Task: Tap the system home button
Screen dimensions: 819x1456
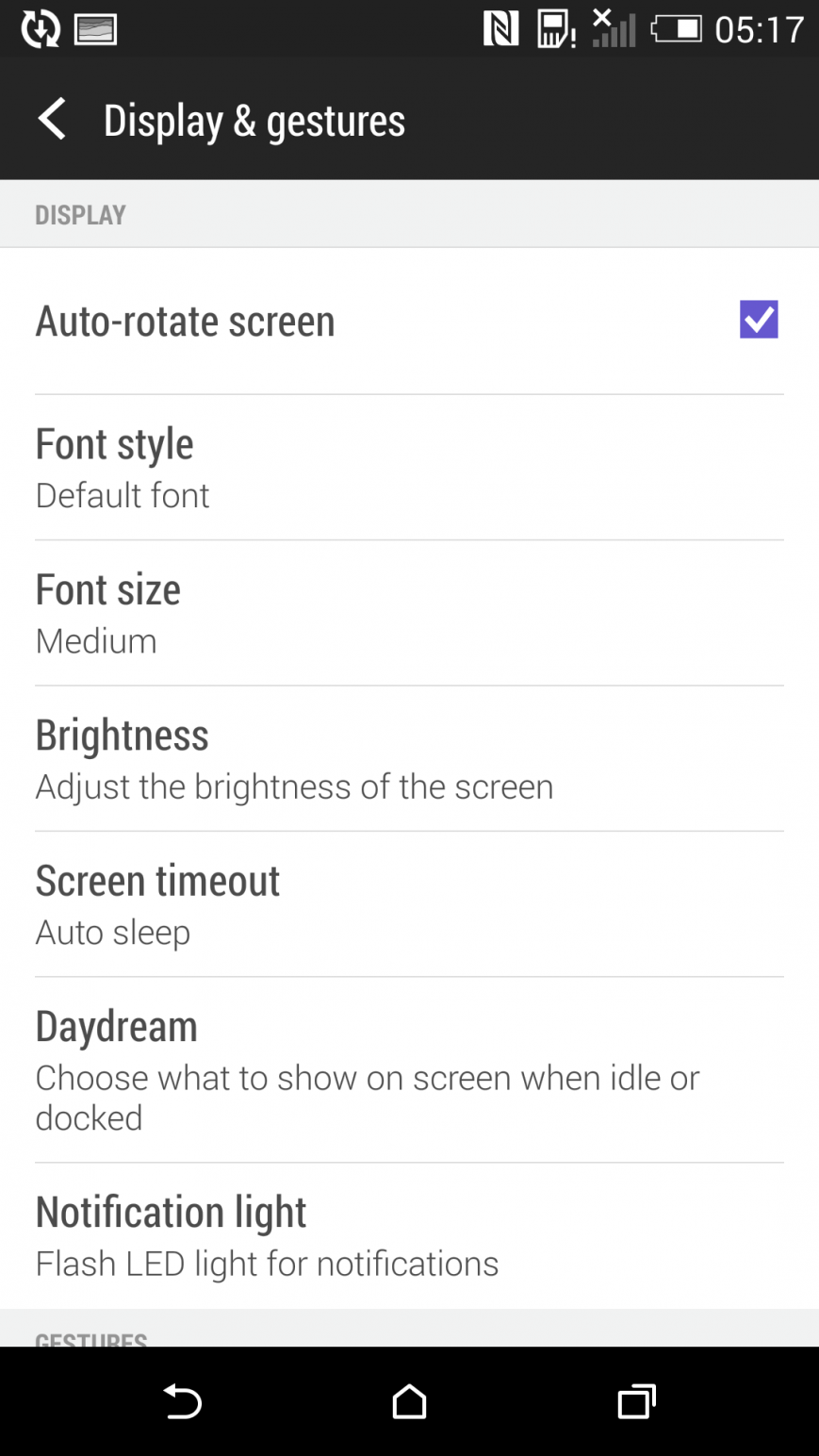Action: tap(409, 1402)
